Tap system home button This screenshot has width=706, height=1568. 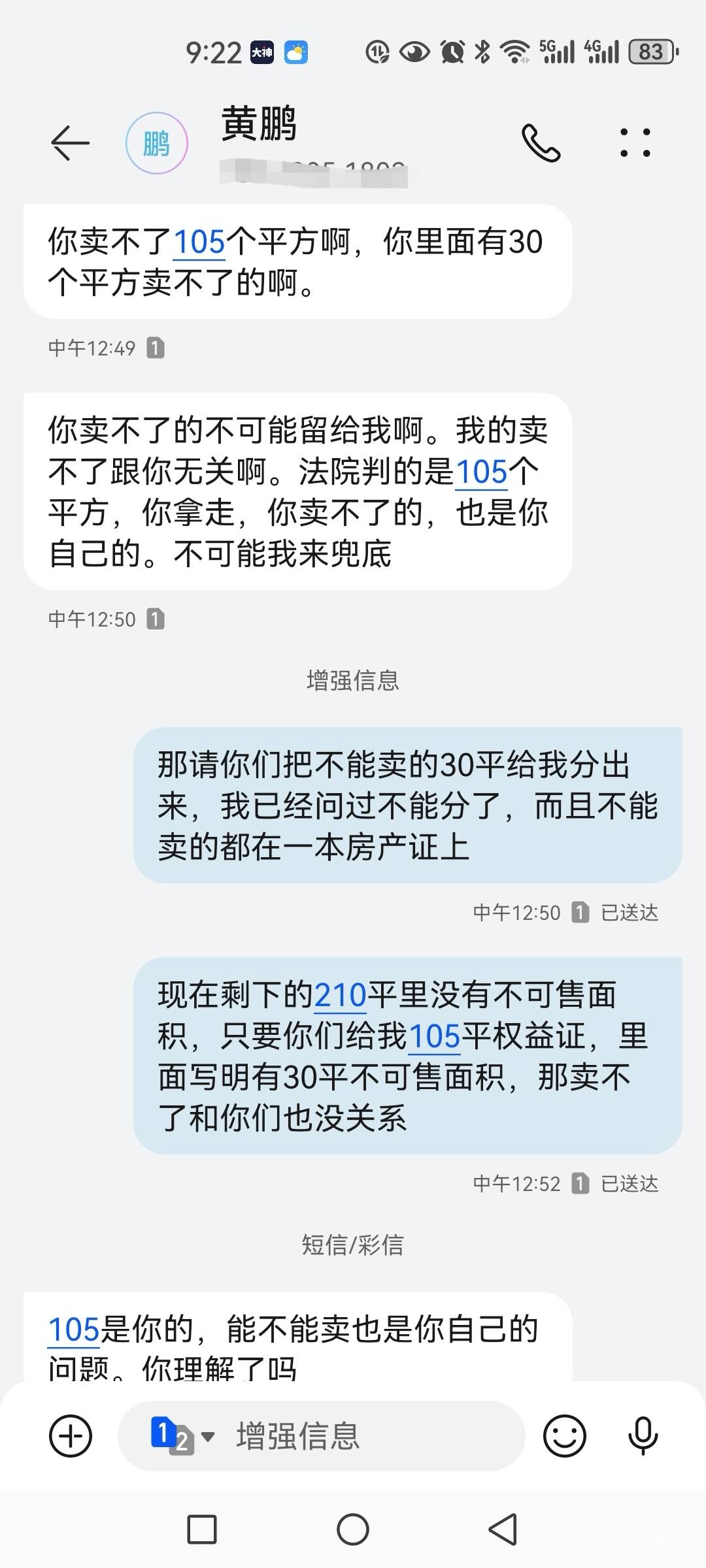(x=353, y=1529)
